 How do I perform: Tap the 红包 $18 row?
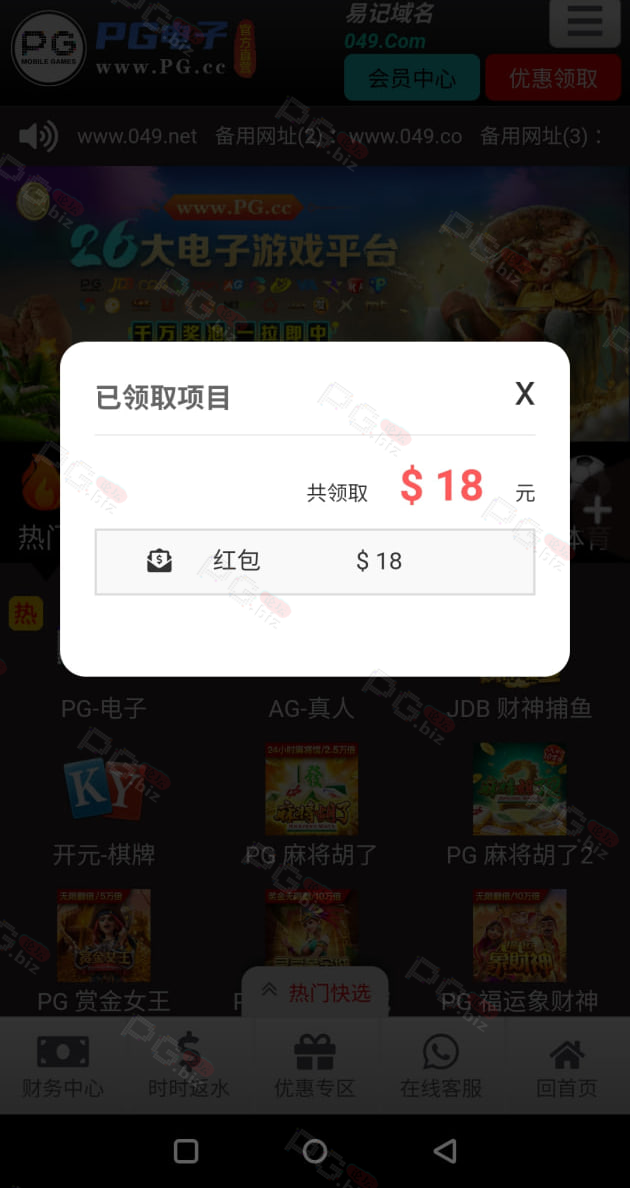315,561
